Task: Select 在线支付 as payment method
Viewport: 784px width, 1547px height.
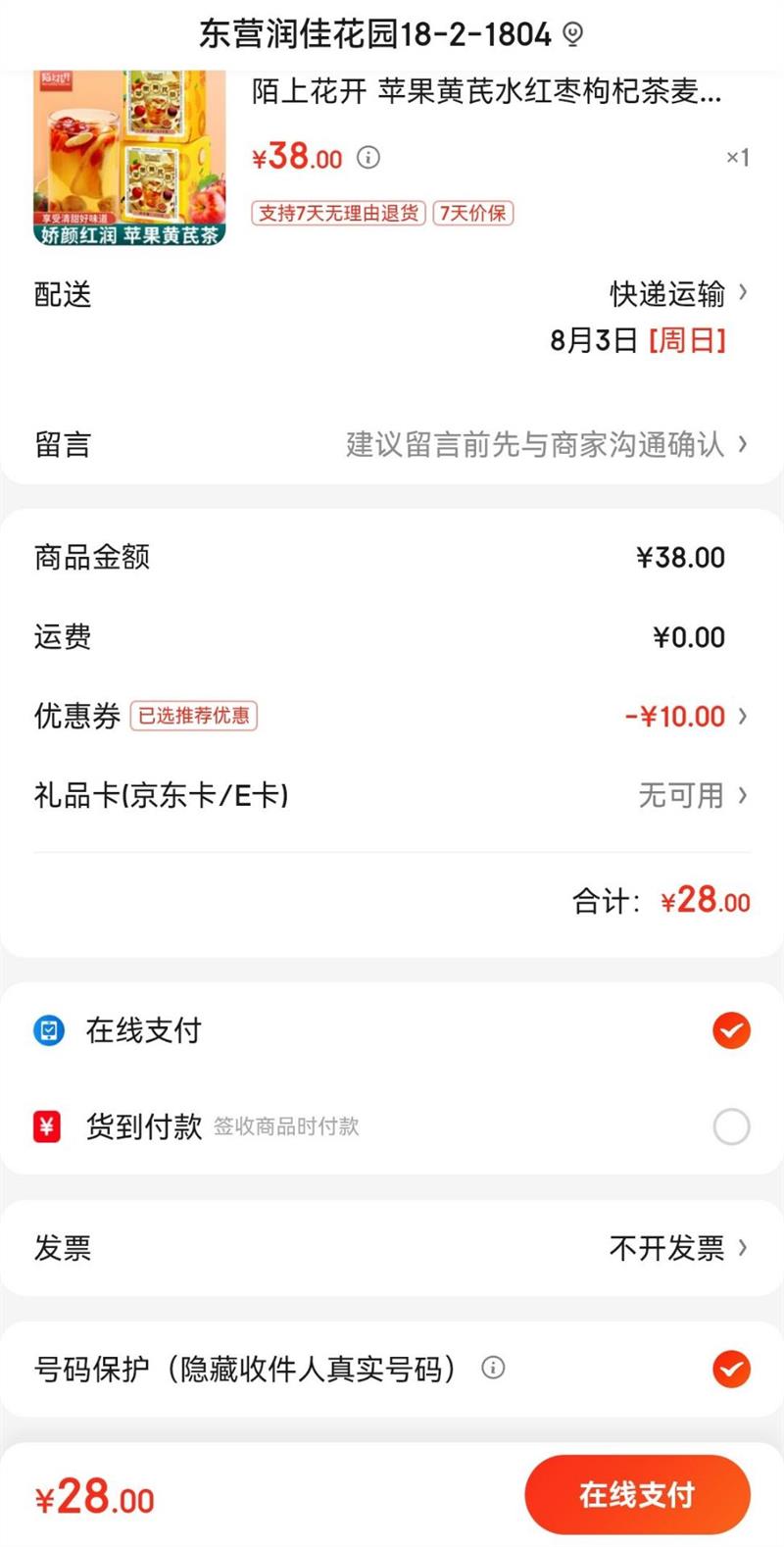Action: [731, 1030]
